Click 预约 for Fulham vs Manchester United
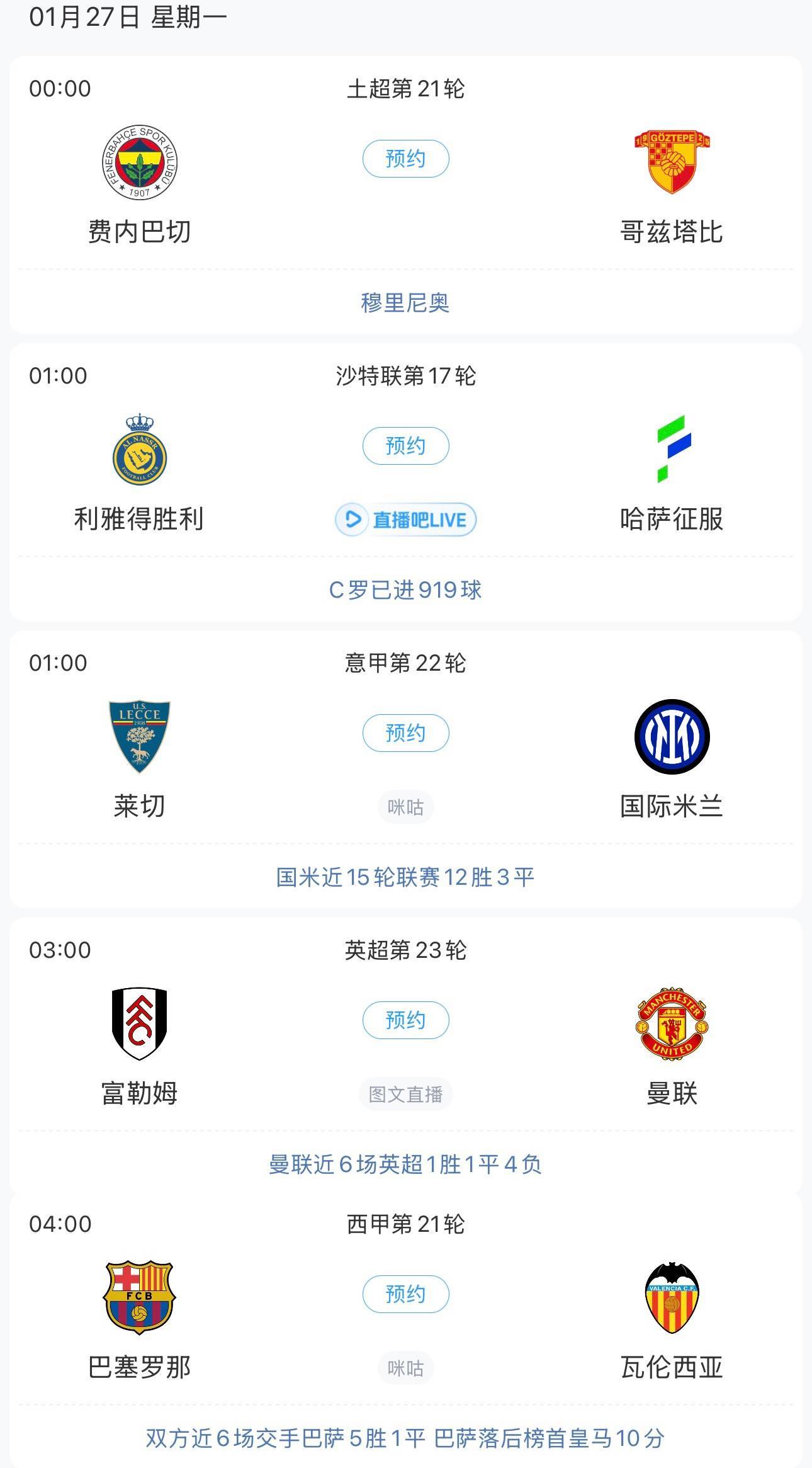This screenshot has width=812, height=1468. point(406,1020)
